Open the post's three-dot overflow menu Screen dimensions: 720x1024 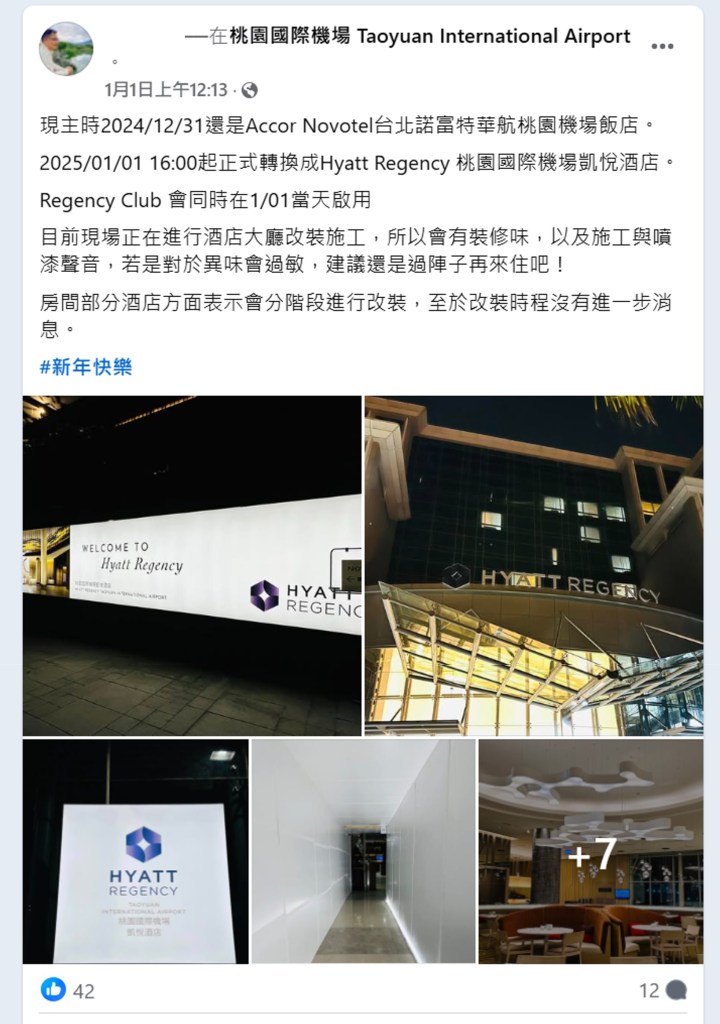click(x=661, y=46)
